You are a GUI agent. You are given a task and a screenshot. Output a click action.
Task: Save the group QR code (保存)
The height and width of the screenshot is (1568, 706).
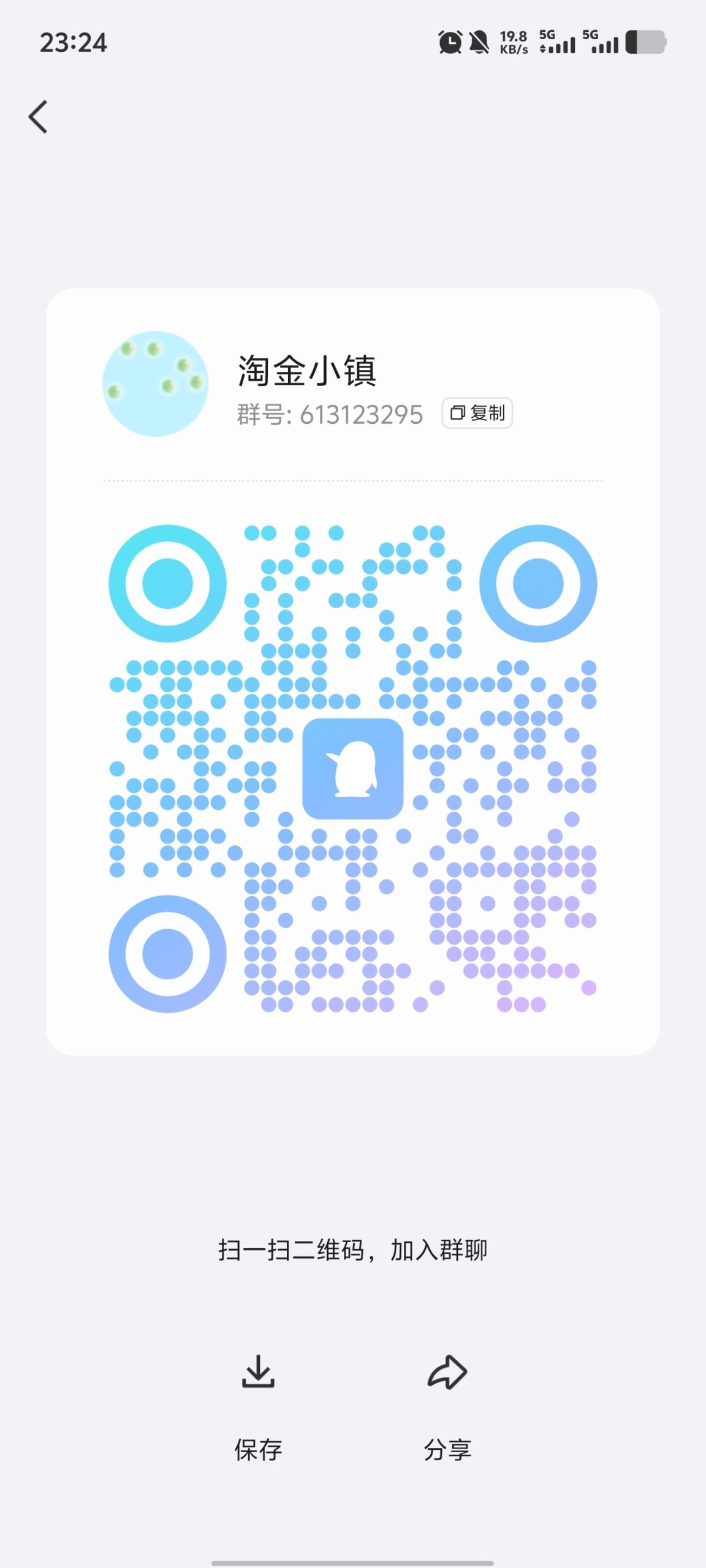click(258, 1408)
